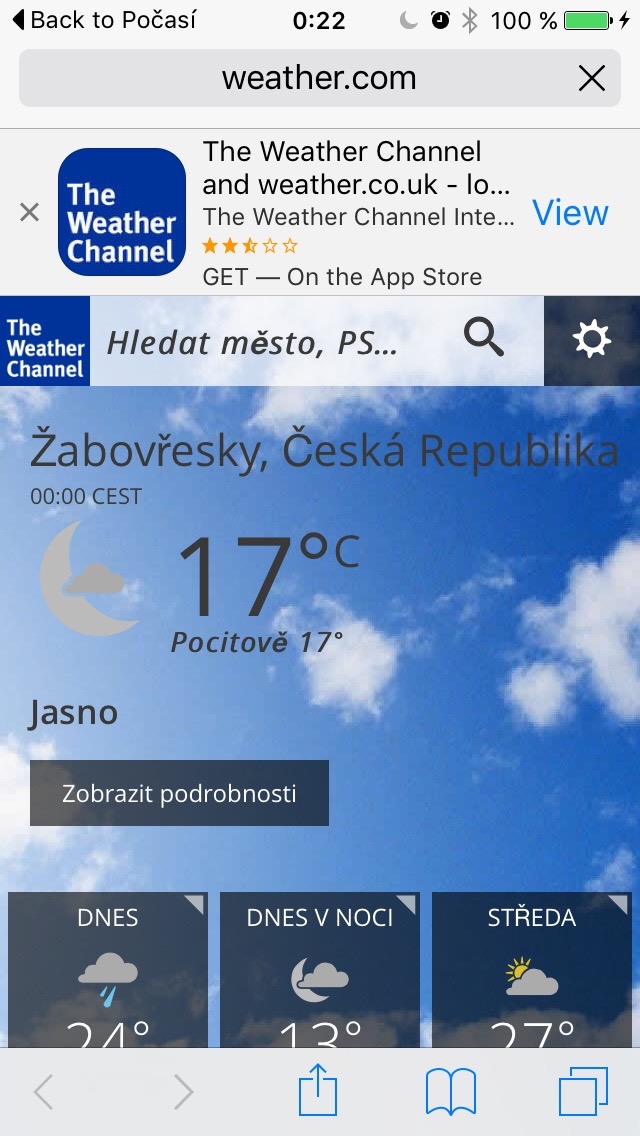The height and width of the screenshot is (1136, 640).
Task: Stop loading the page with the X
Action: [x=592, y=78]
